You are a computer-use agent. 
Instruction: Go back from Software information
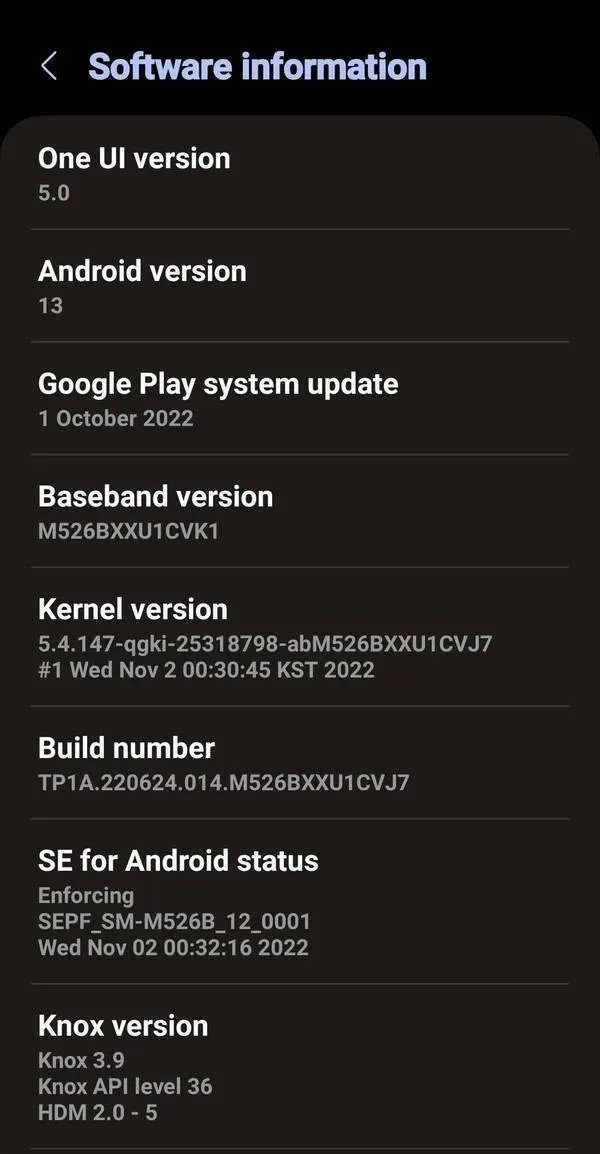[48, 67]
